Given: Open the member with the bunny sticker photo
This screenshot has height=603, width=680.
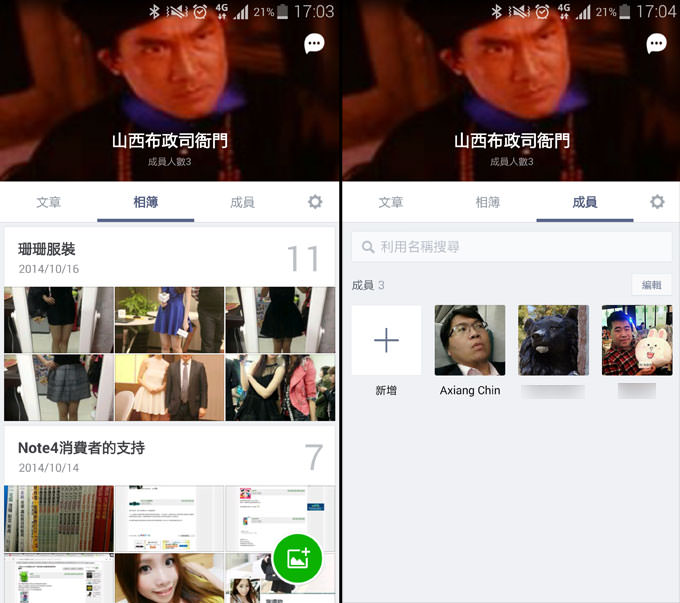Looking at the screenshot, I should tap(636, 341).
